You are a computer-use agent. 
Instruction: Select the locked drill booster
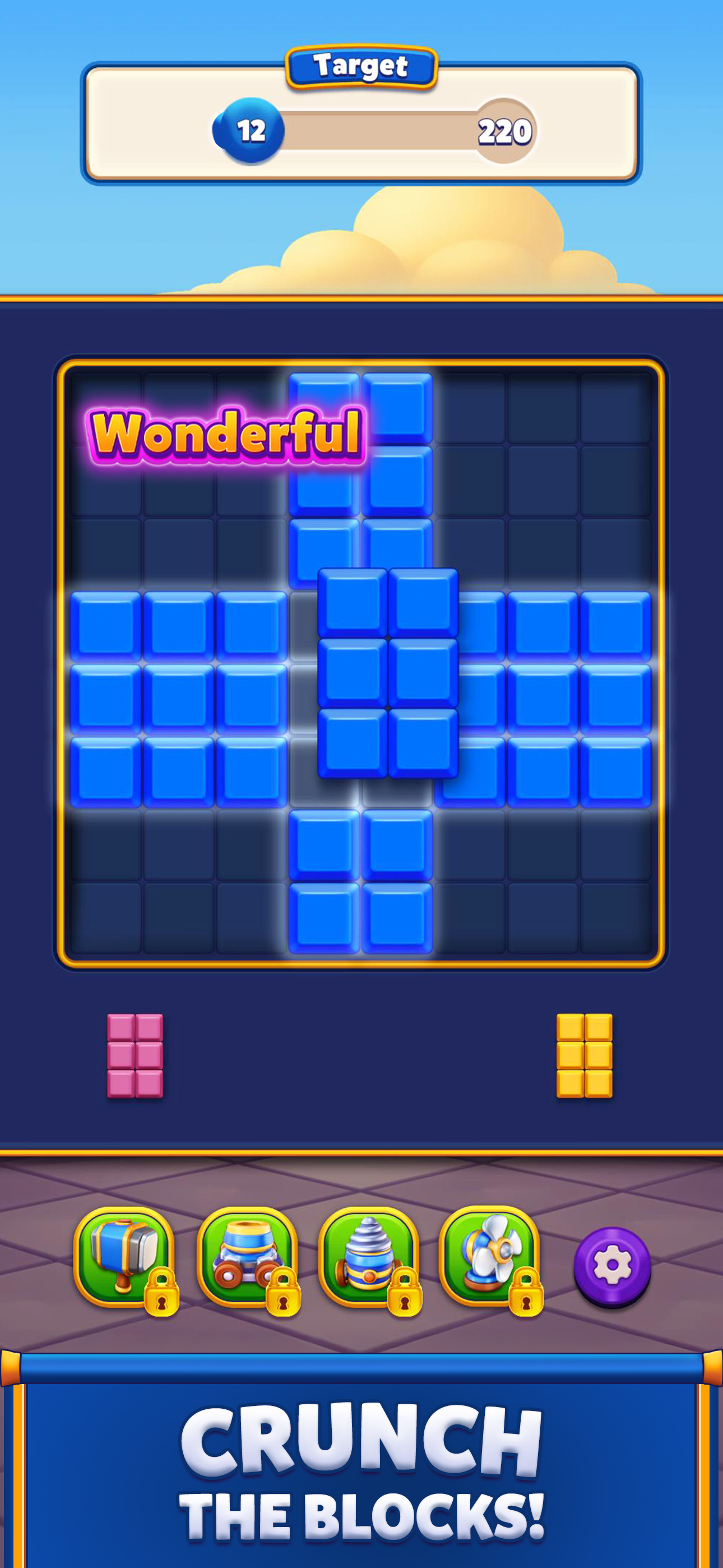(x=368, y=1257)
